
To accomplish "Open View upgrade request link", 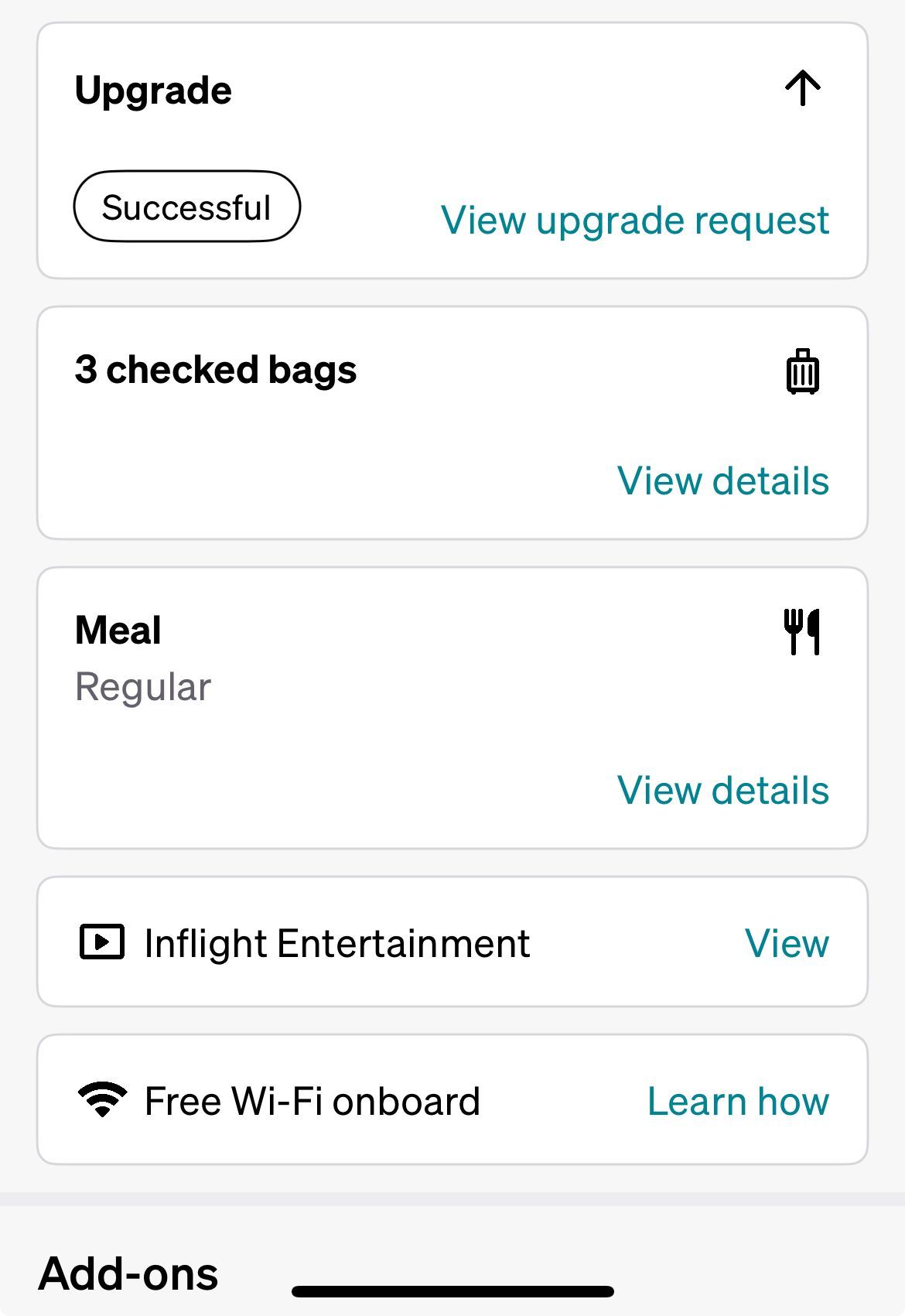I will [x=635, y=221].
